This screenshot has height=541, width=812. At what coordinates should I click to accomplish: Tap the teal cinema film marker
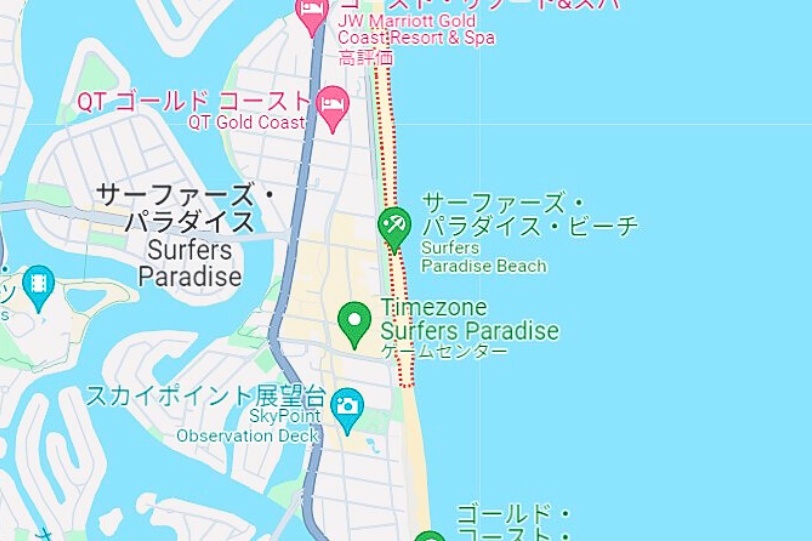coord(38,284)
